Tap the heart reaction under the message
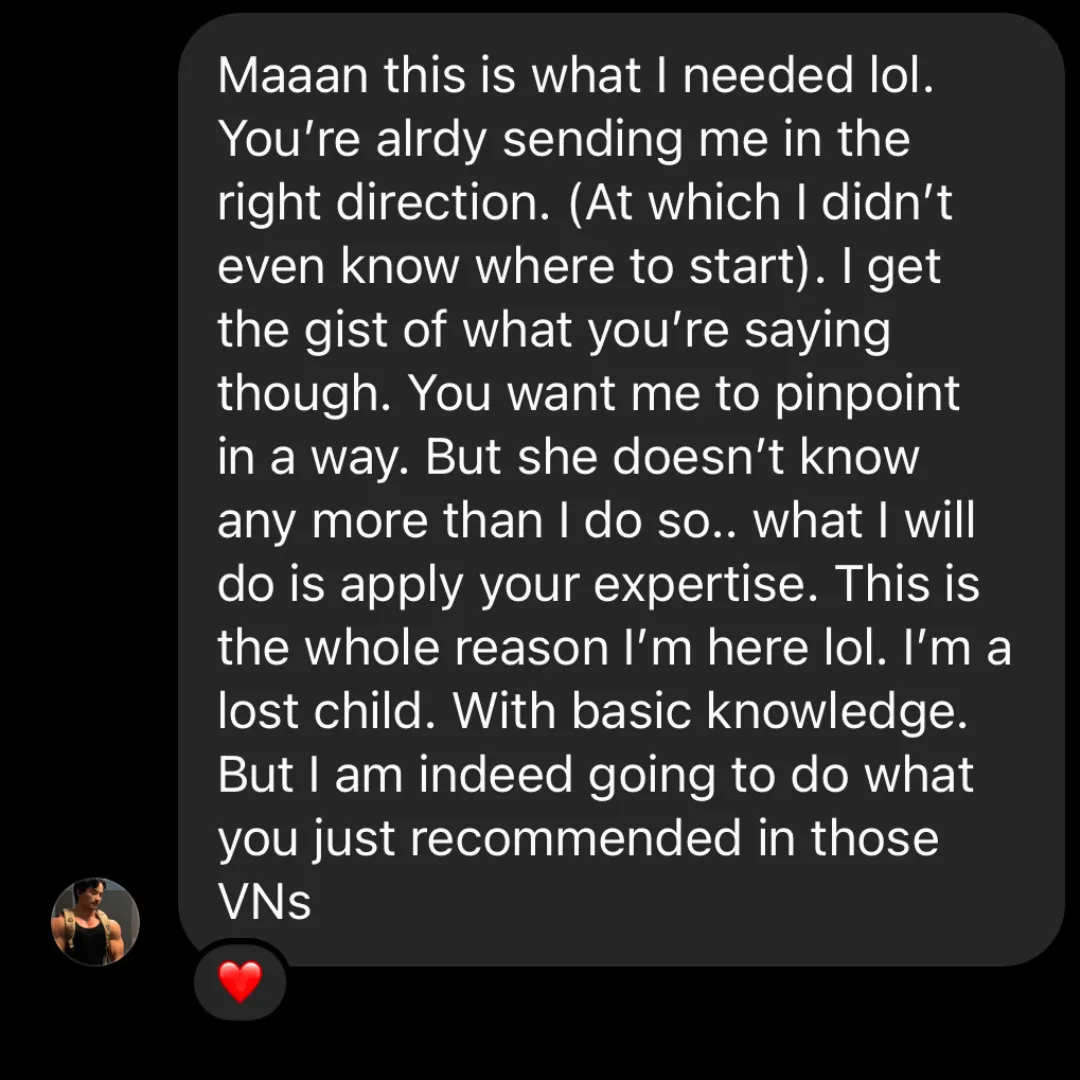This screenshot has height=1080, width=1080. tap(240, 981)
